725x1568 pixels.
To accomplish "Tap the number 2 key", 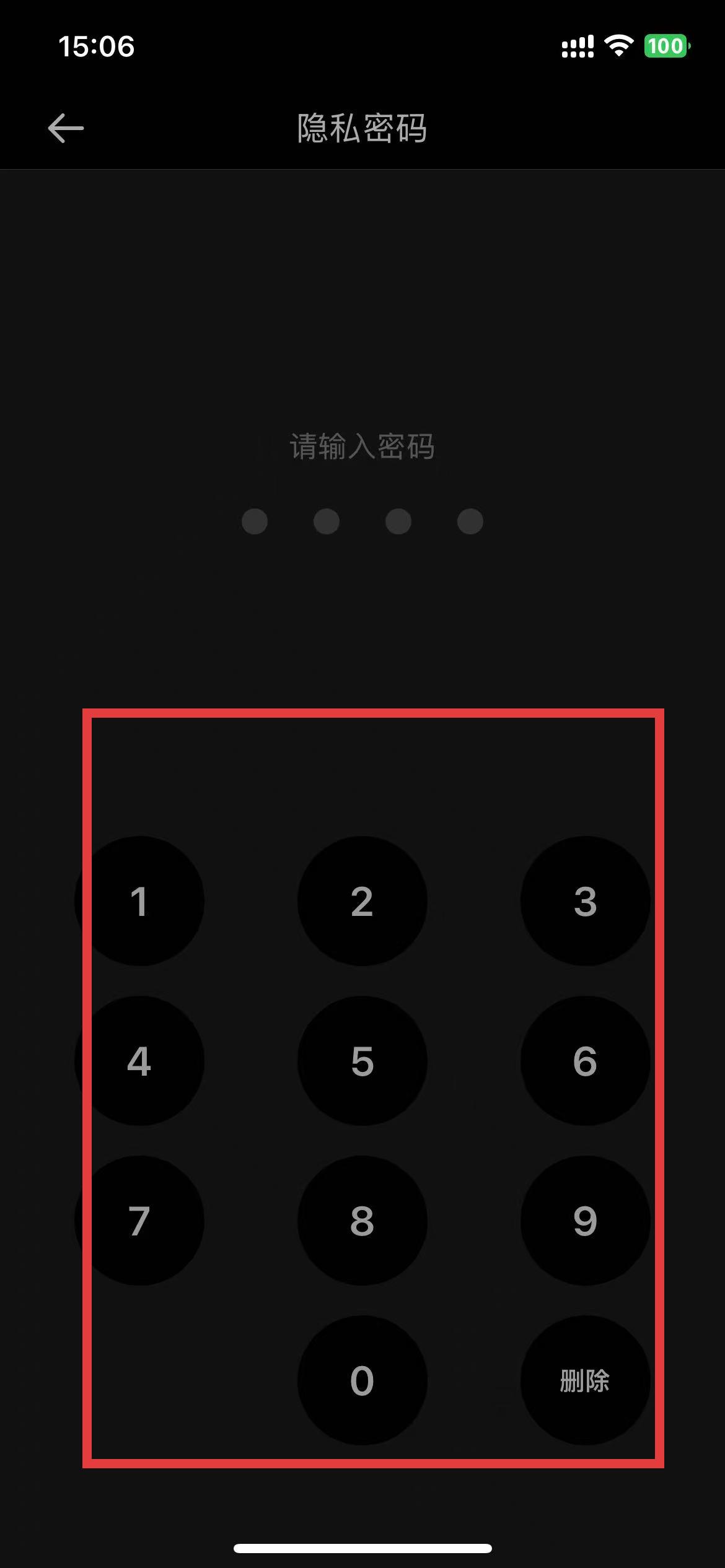I will click(362, 901).
